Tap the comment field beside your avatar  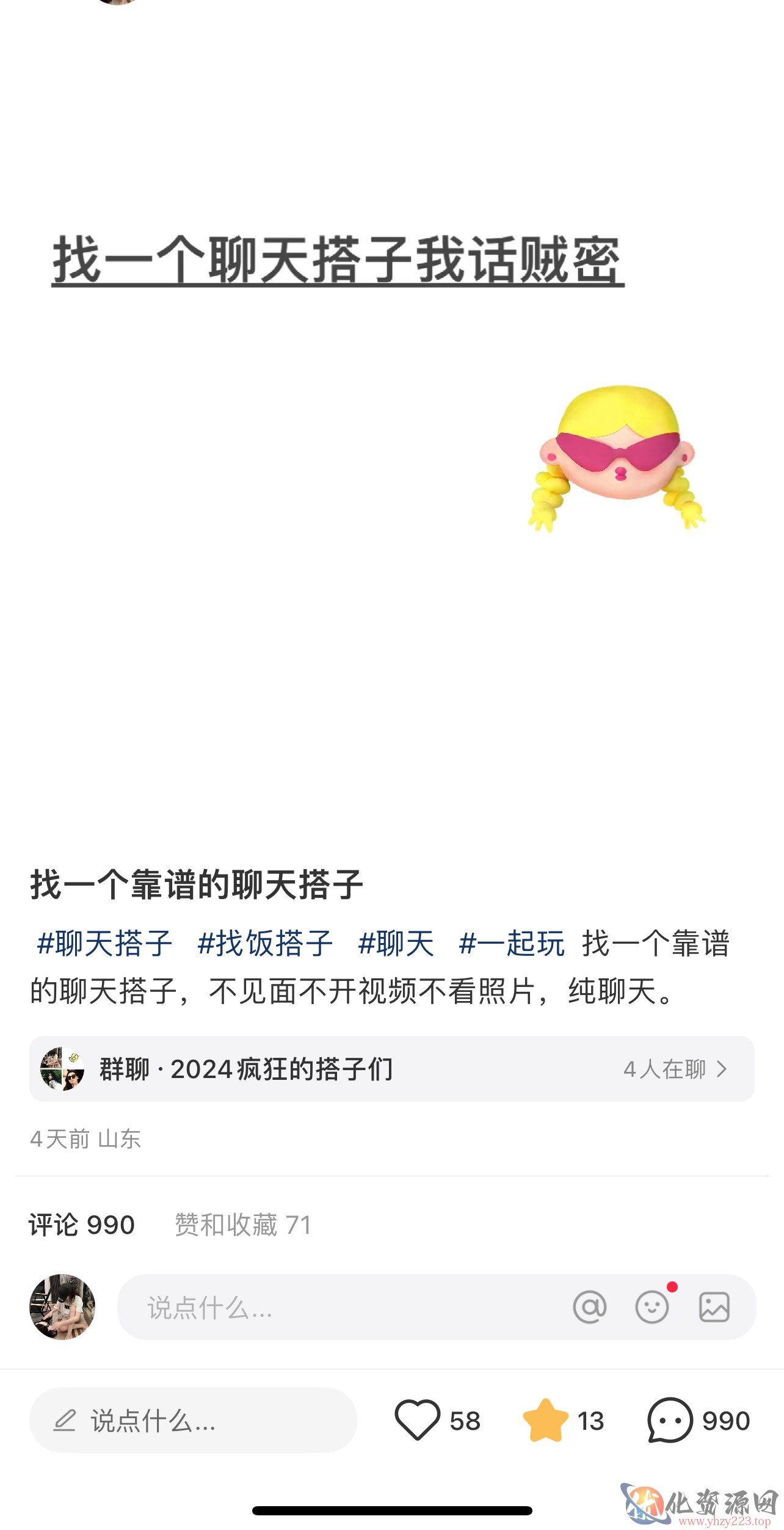[x=342, y=1307]
